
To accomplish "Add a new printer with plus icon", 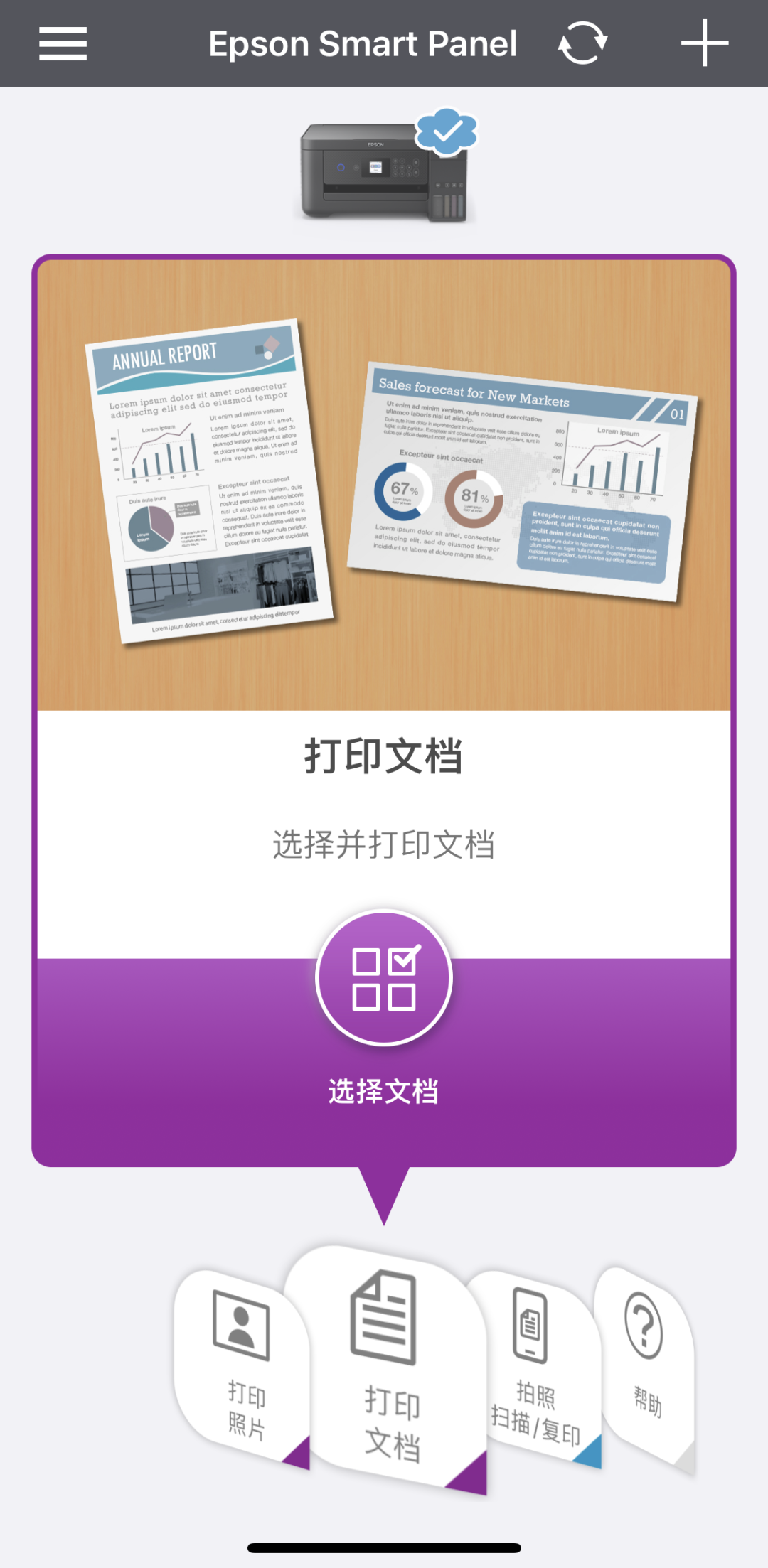I will (x=704, y=43).
